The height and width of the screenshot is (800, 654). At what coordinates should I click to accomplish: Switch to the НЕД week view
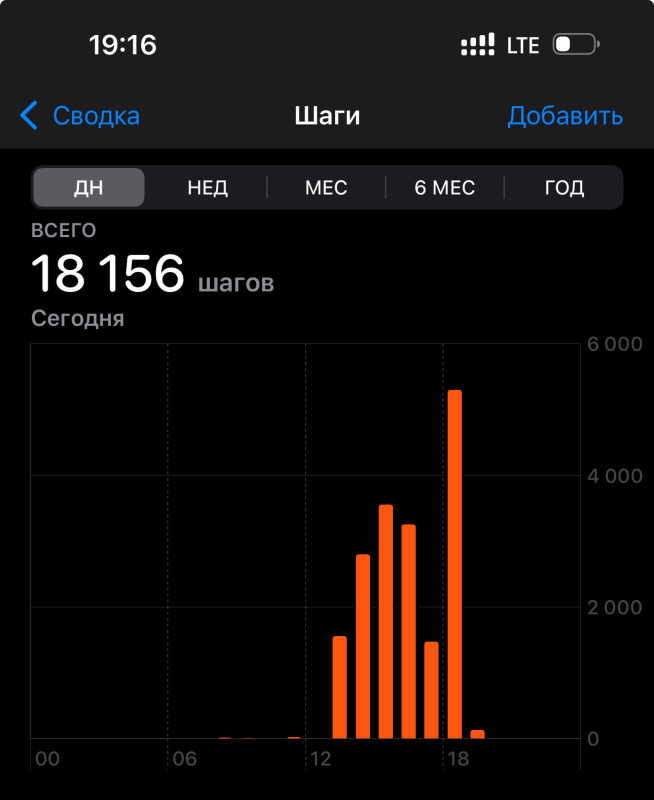pos(207,188)
